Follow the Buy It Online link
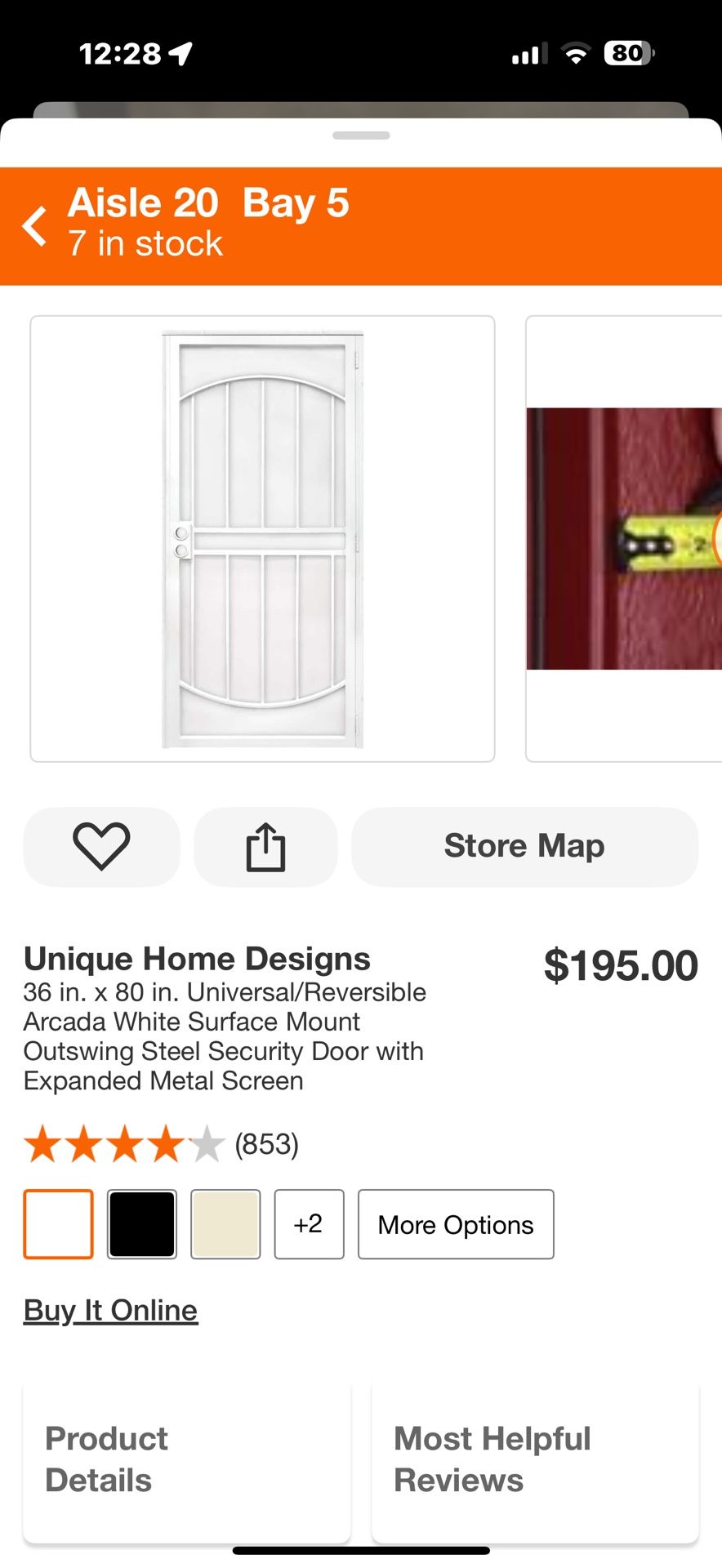Image resolution: width=722 pixels, height=1568 pixels. pos(111,1311)
